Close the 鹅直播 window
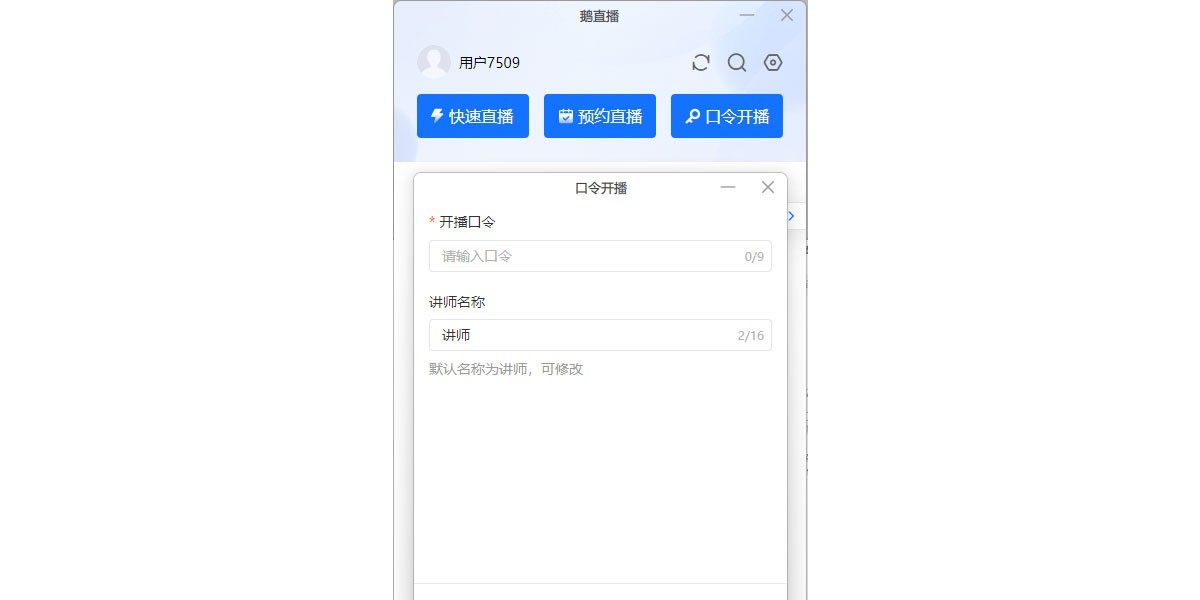The height and width of the screenshot is (600, 1200). click(x=787, y=15)
